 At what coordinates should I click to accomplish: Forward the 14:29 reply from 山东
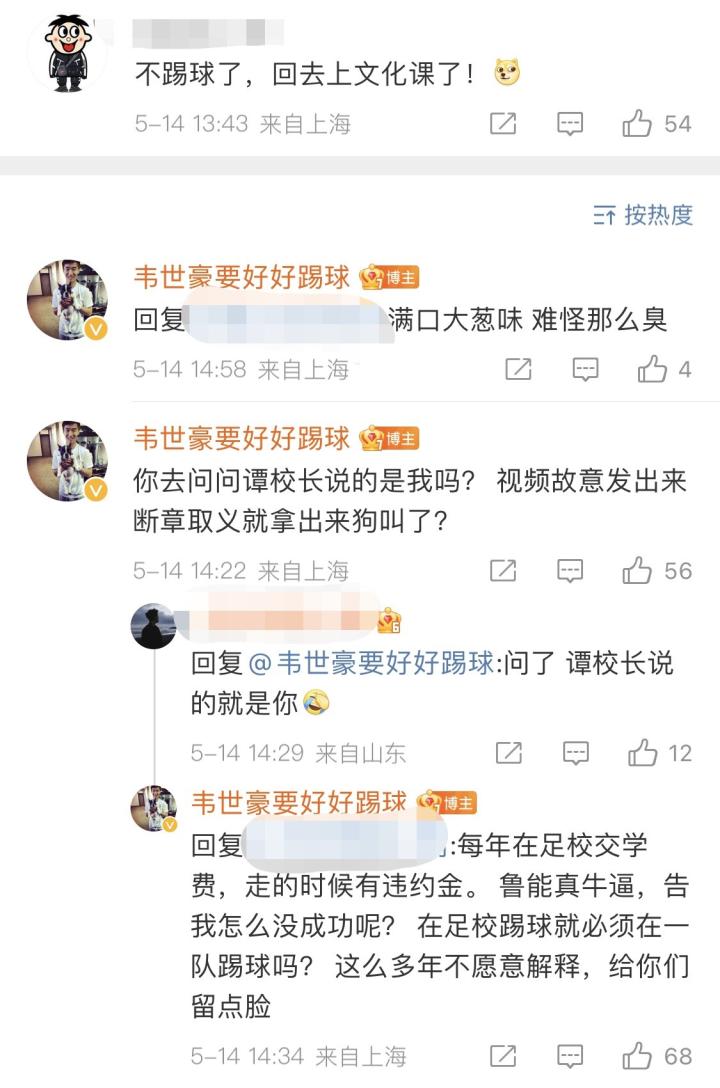coord(508,753)
